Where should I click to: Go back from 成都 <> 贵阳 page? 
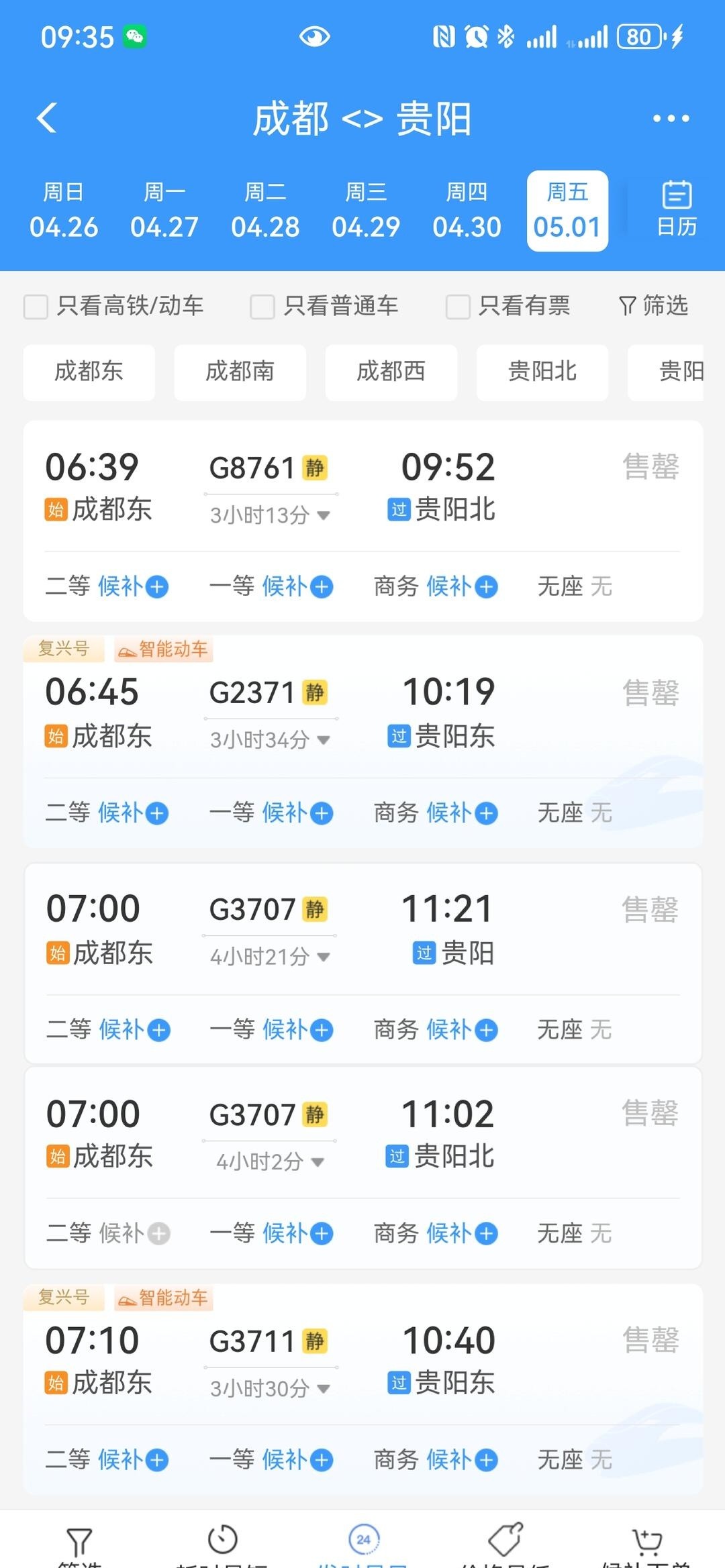pyautogui.click(x=47, y=119)
